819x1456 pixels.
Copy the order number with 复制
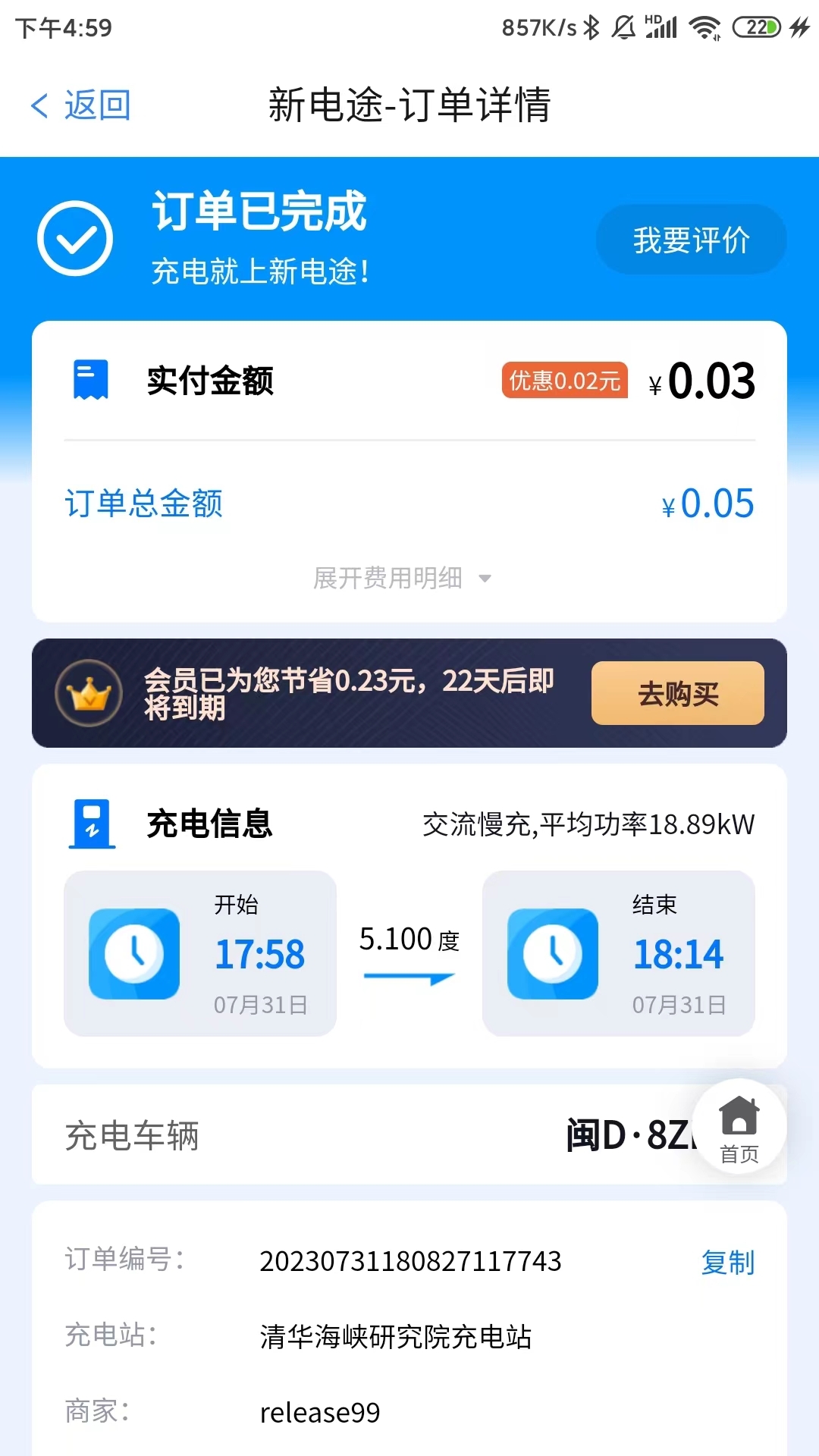pos(727,1261)
